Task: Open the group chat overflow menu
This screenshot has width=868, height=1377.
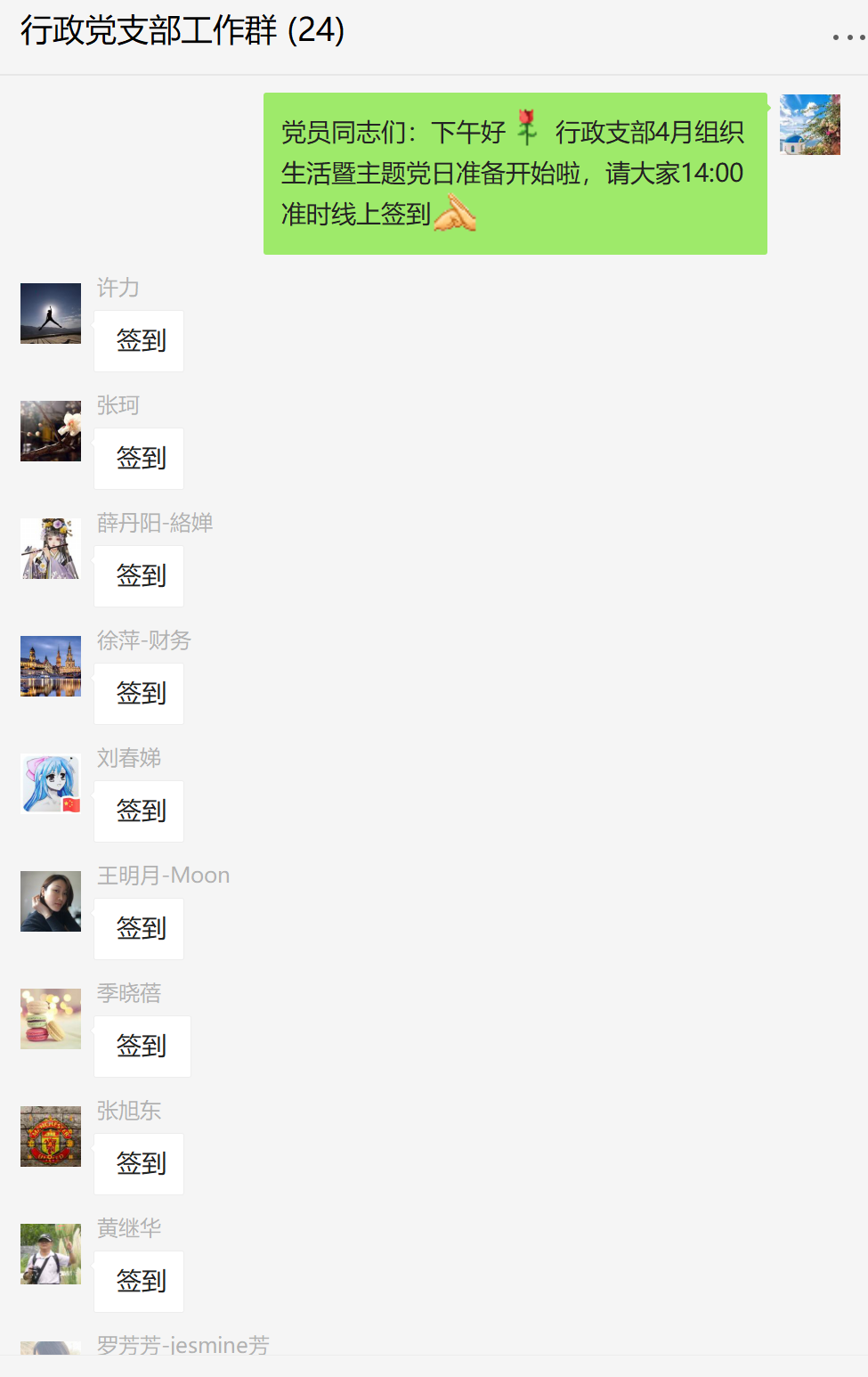Action: pyautogui.click(x=848, y=37)
